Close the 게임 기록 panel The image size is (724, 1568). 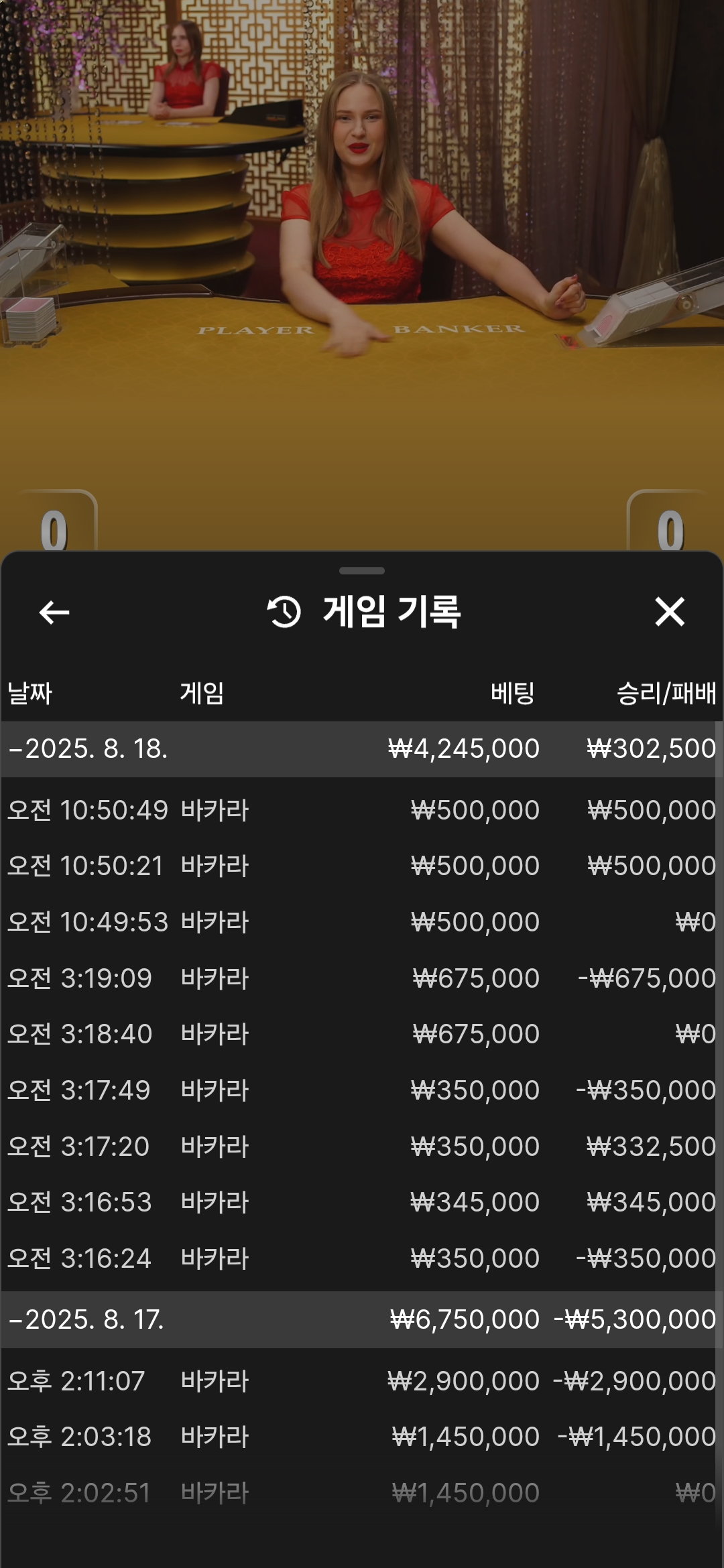(670, 612)
